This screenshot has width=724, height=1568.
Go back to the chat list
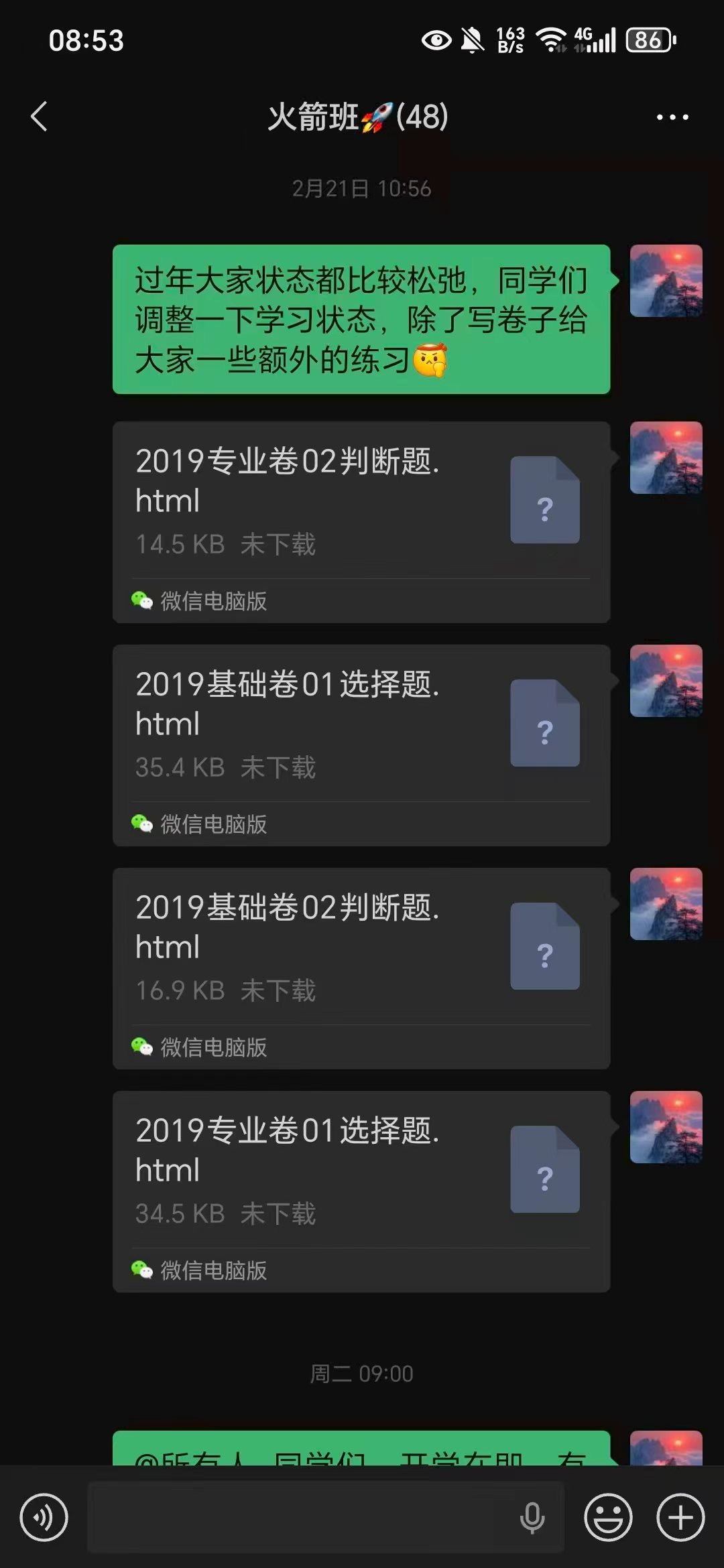pyautogui.click(x=40, y=117)
